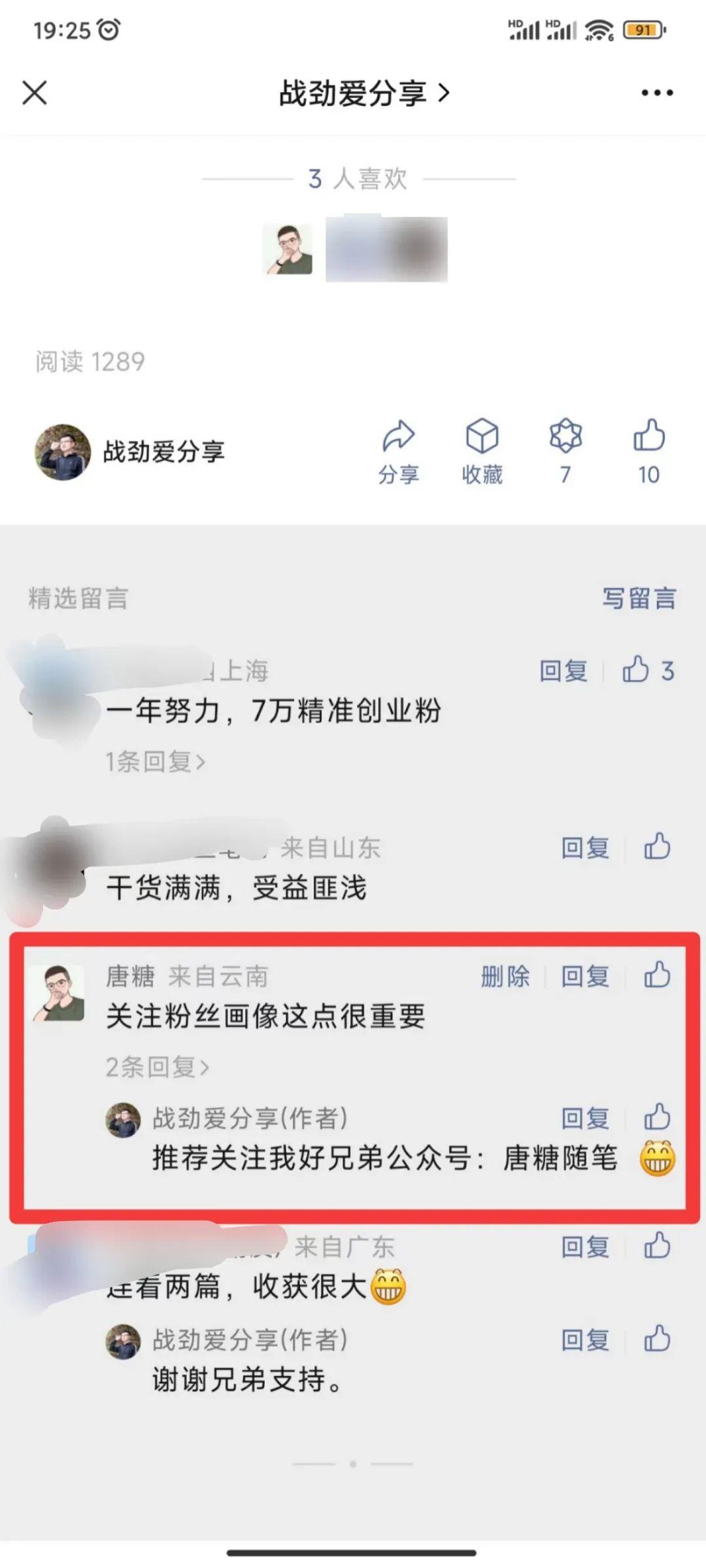Screen dimensions: 706x1568
Task: Like the author's 推荐关注 reply
Action: pyautogui.click(x=657, y=1117)
